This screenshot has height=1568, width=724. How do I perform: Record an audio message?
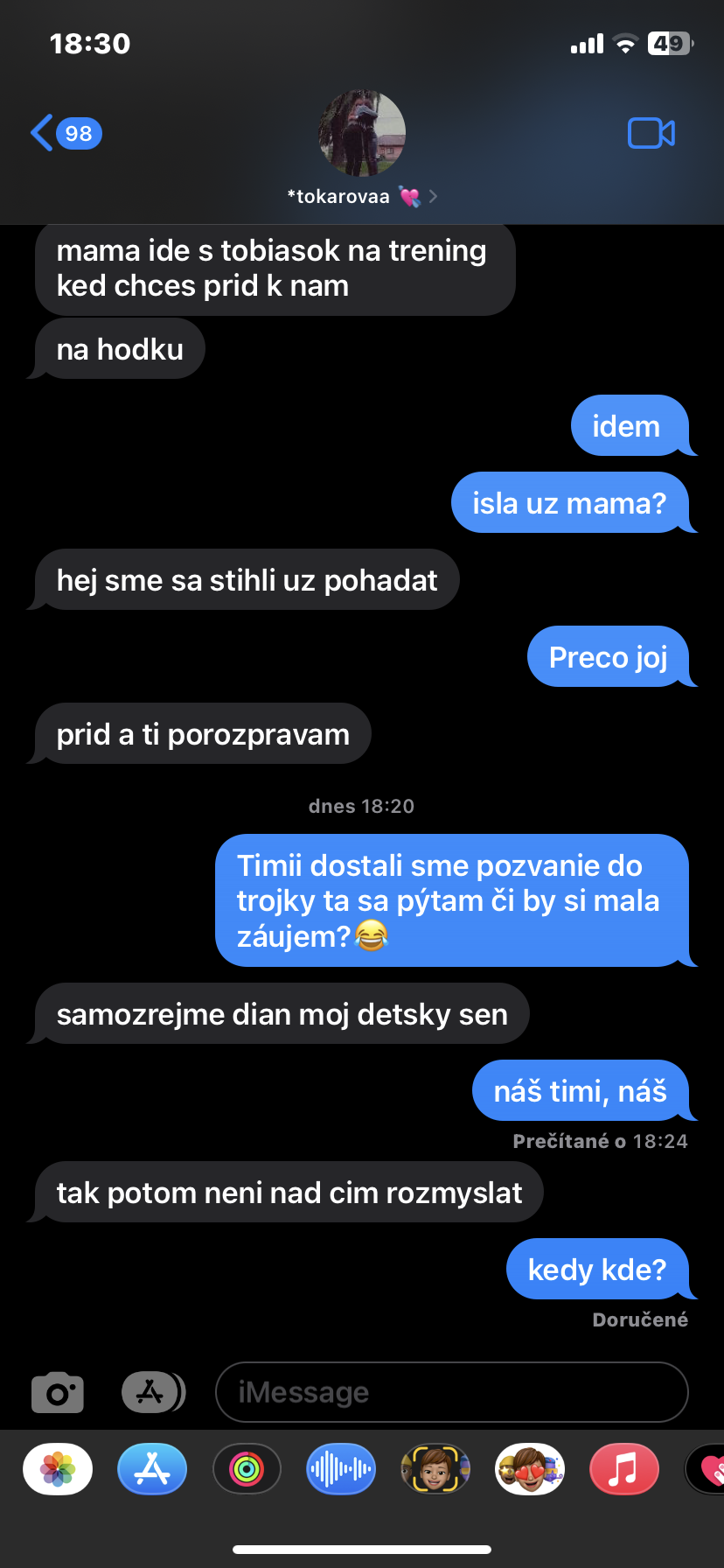tap(341, 1469)
